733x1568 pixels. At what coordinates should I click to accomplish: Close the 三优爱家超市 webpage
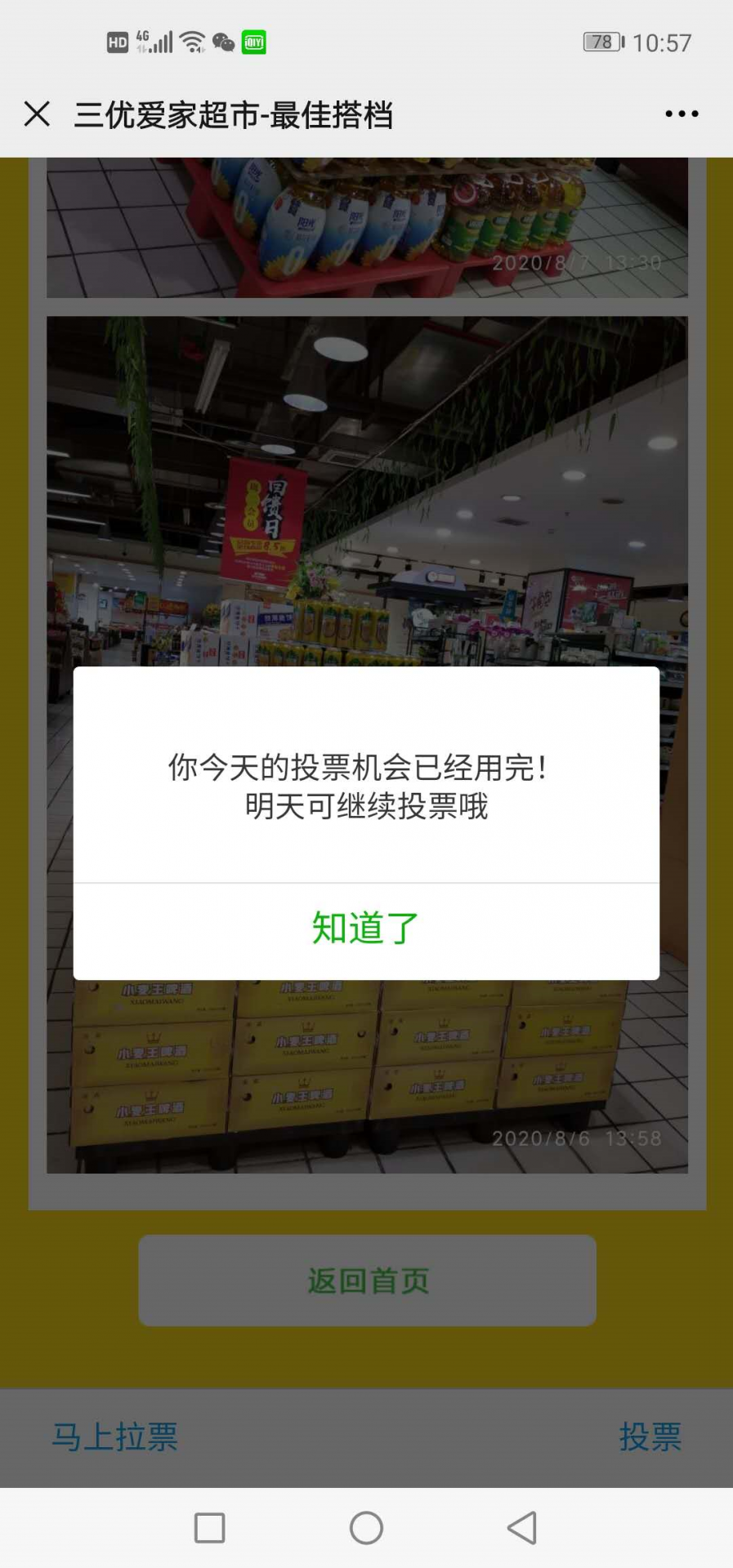(38, 114)
